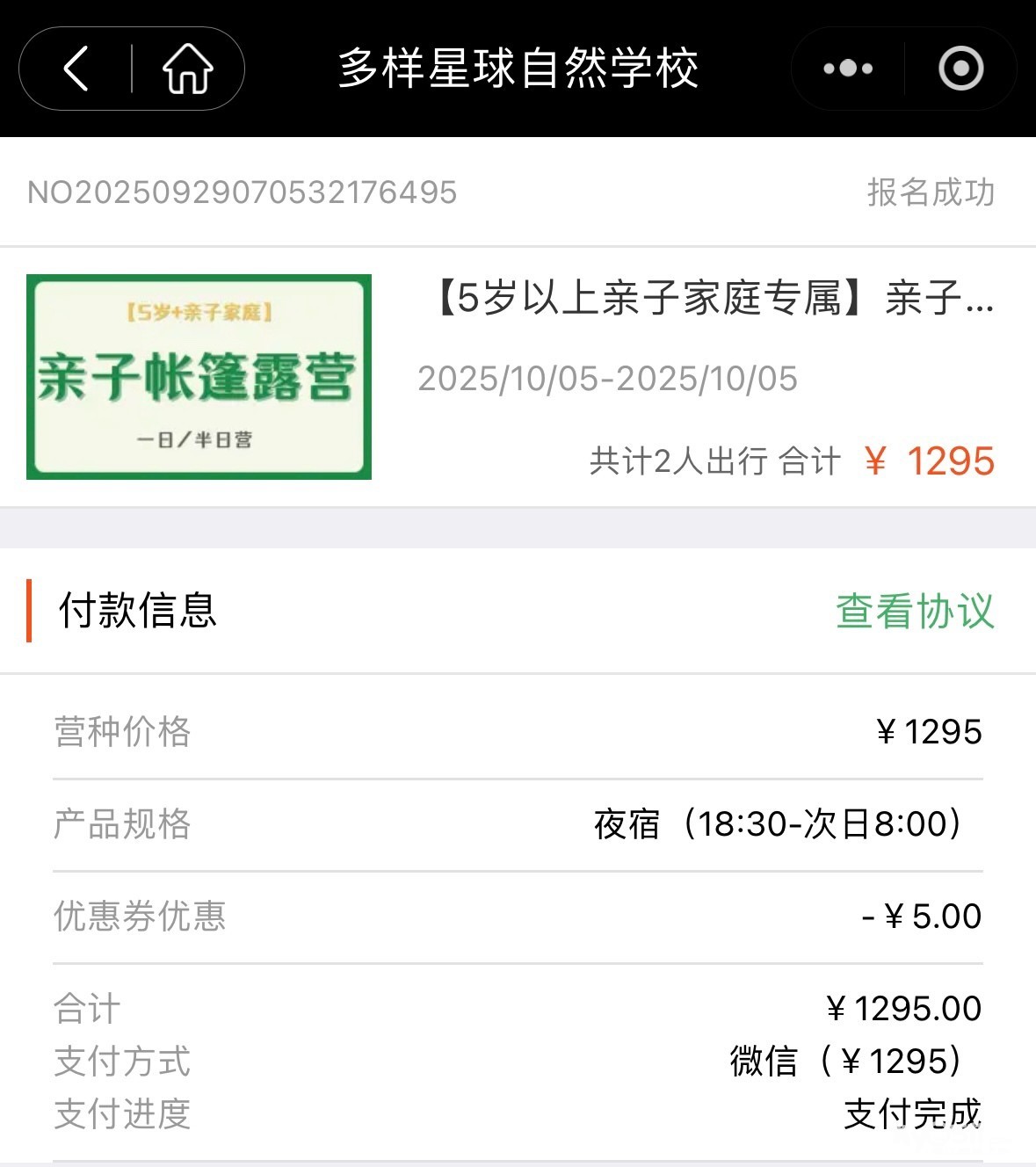Go back to the previous page
Viewport: 1036px width, 1167px height.
pos(76,69)
